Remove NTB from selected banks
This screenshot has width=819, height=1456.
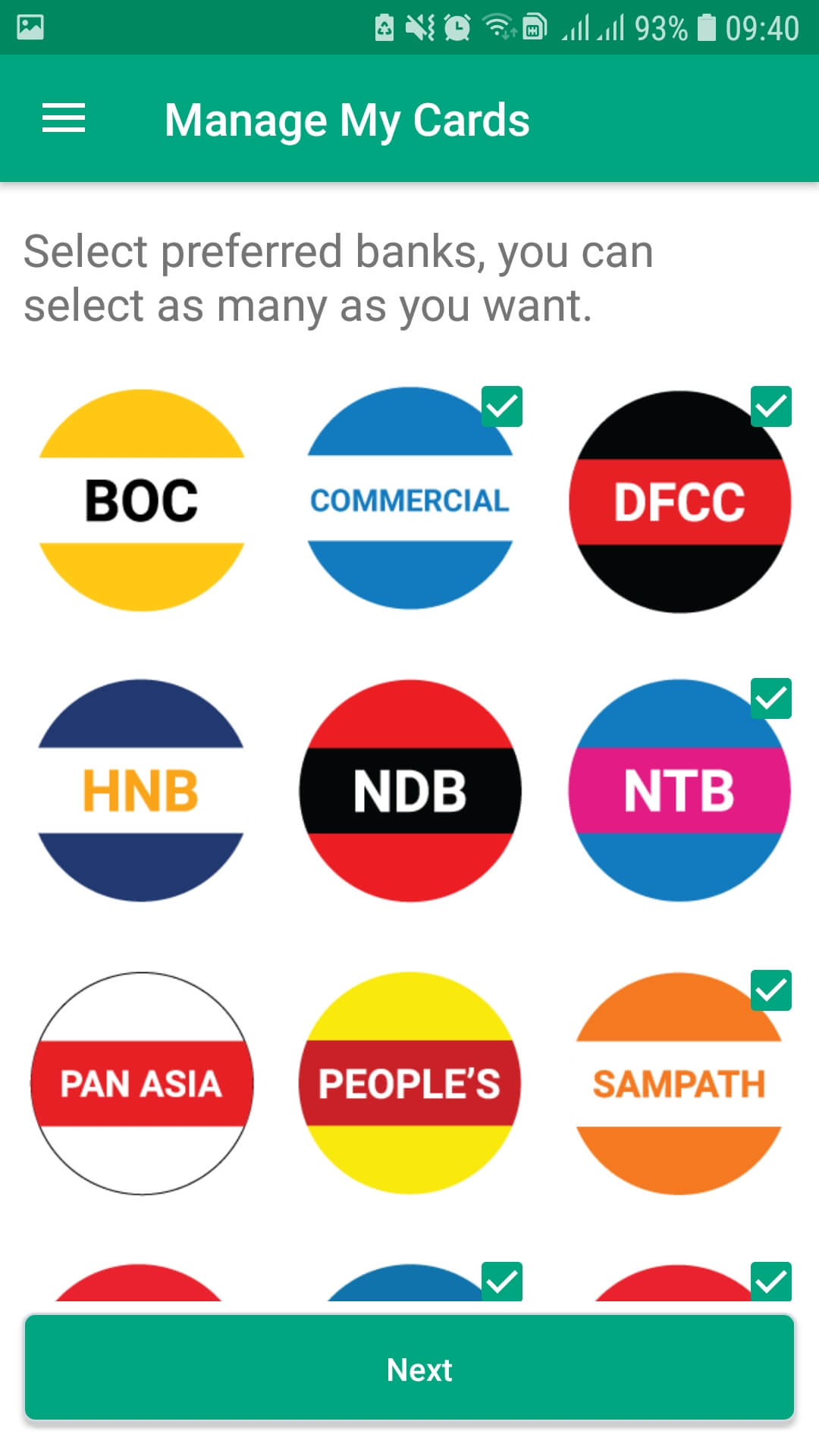(679, 790)
